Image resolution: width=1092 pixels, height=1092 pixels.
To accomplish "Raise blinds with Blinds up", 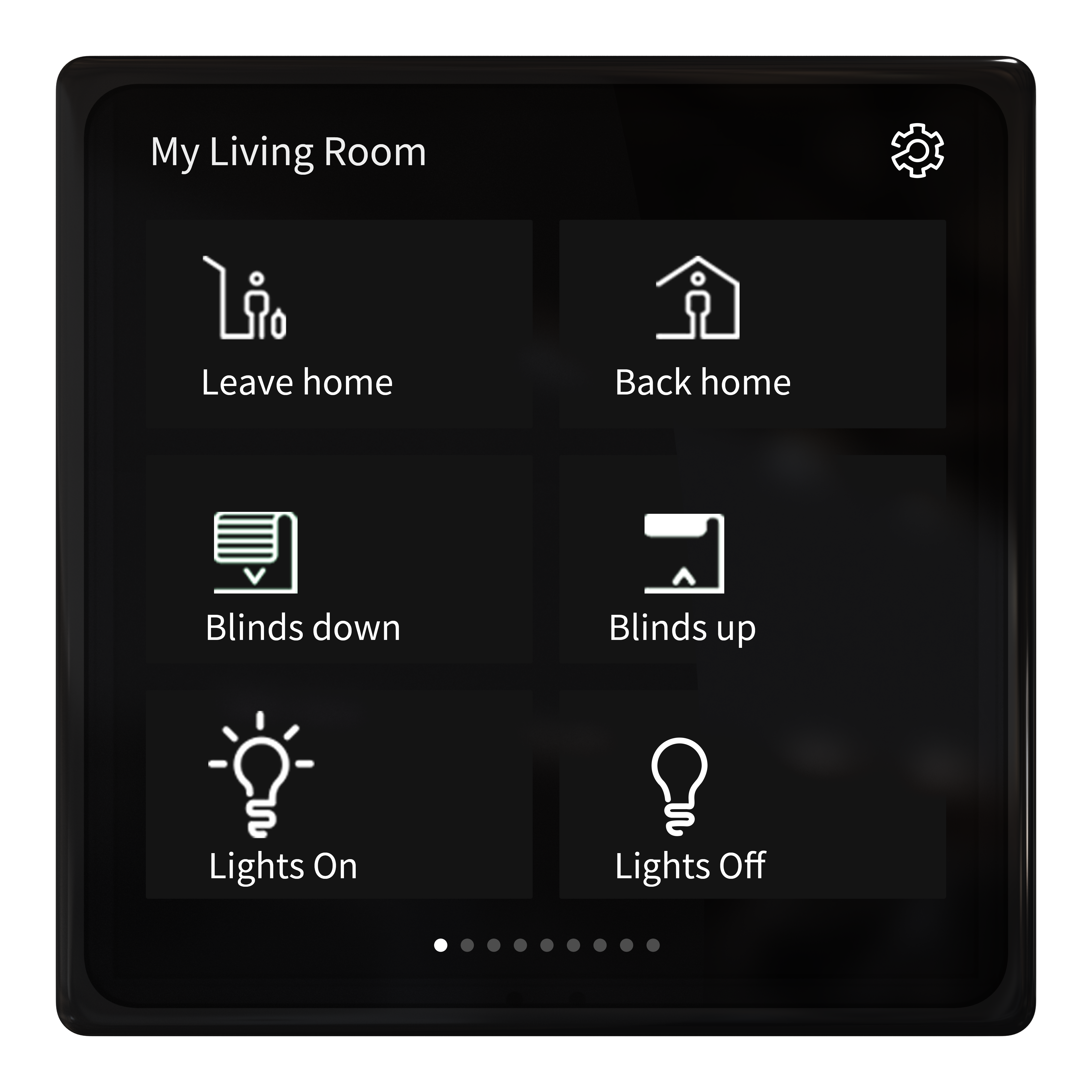I will pyautogui.click(x=752, y=560).
